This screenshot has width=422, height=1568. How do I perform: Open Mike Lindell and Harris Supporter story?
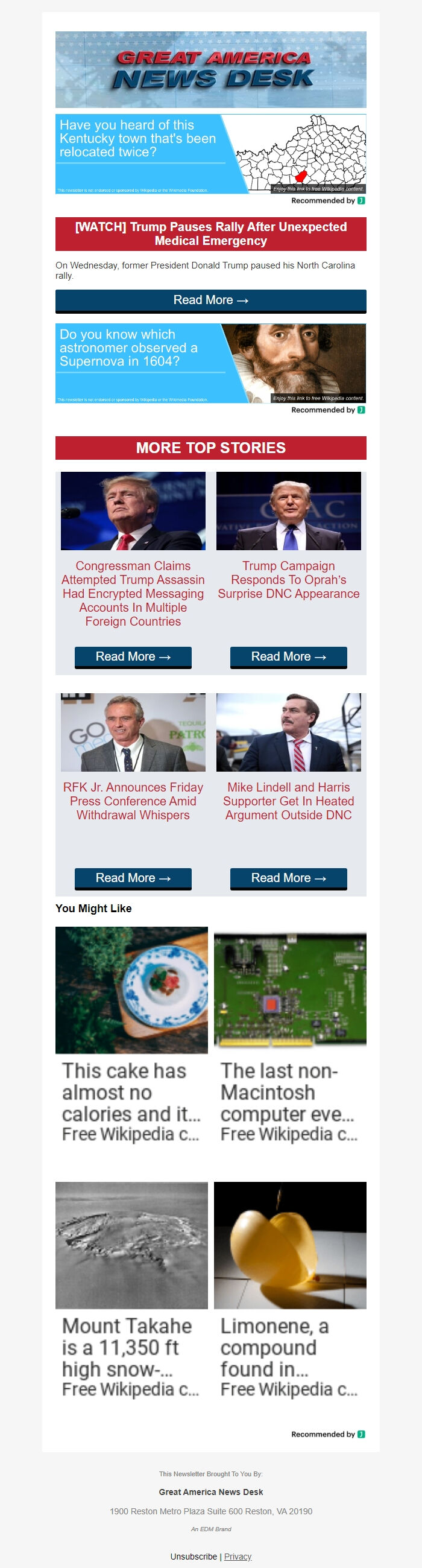[288, 801]
